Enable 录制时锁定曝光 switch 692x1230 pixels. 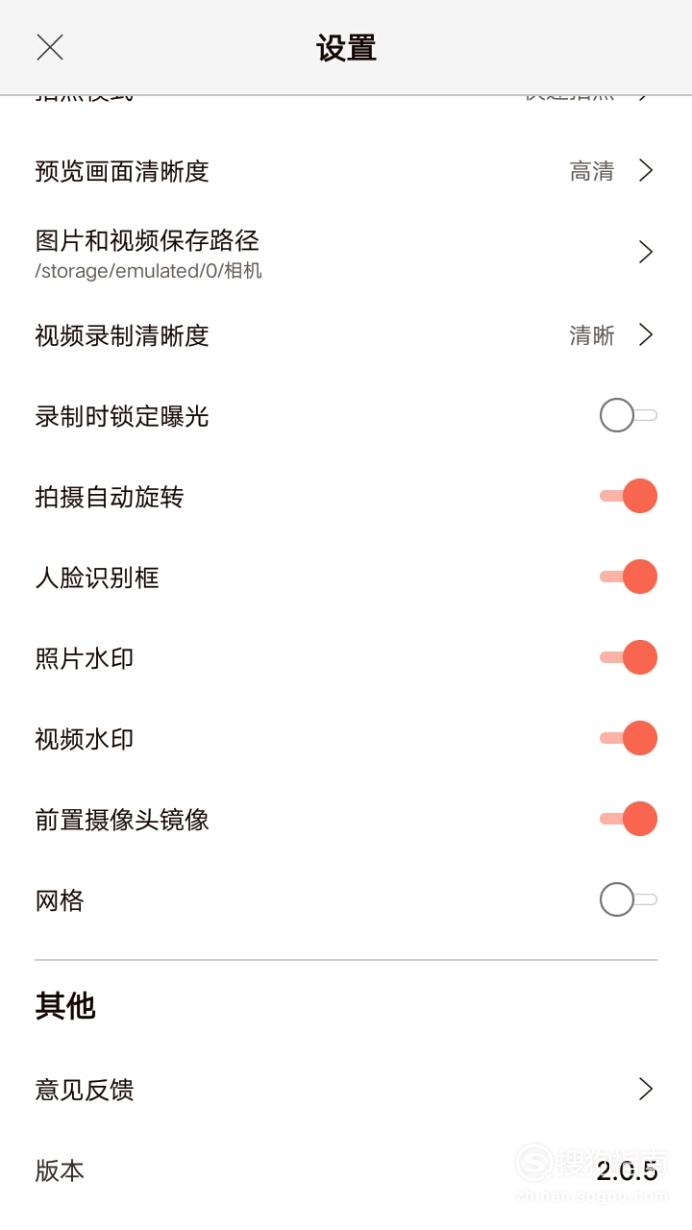(x=628, y=415)
